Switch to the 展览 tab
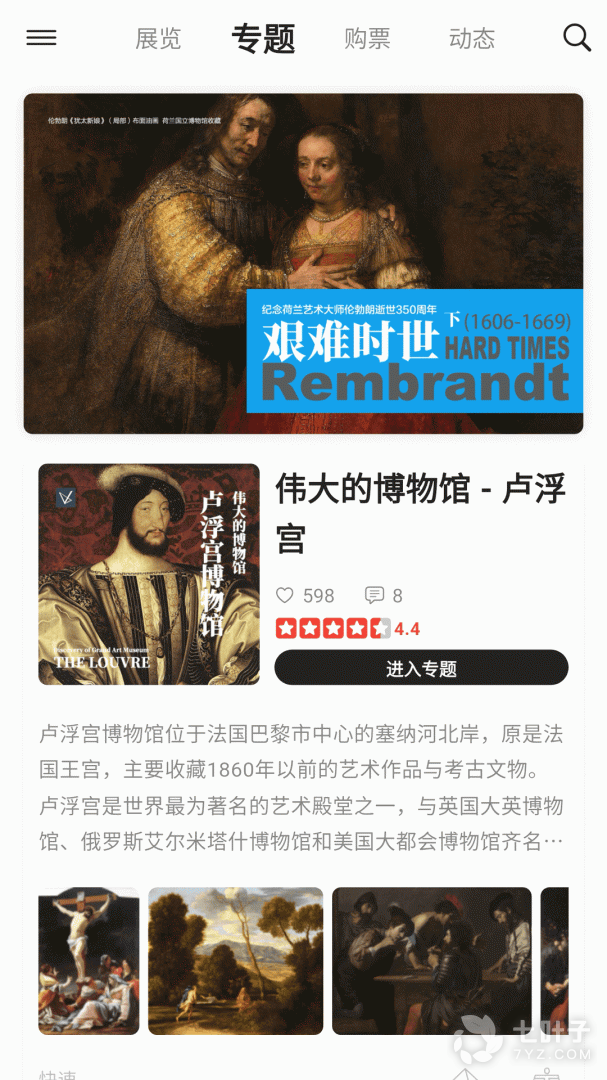 158,39
